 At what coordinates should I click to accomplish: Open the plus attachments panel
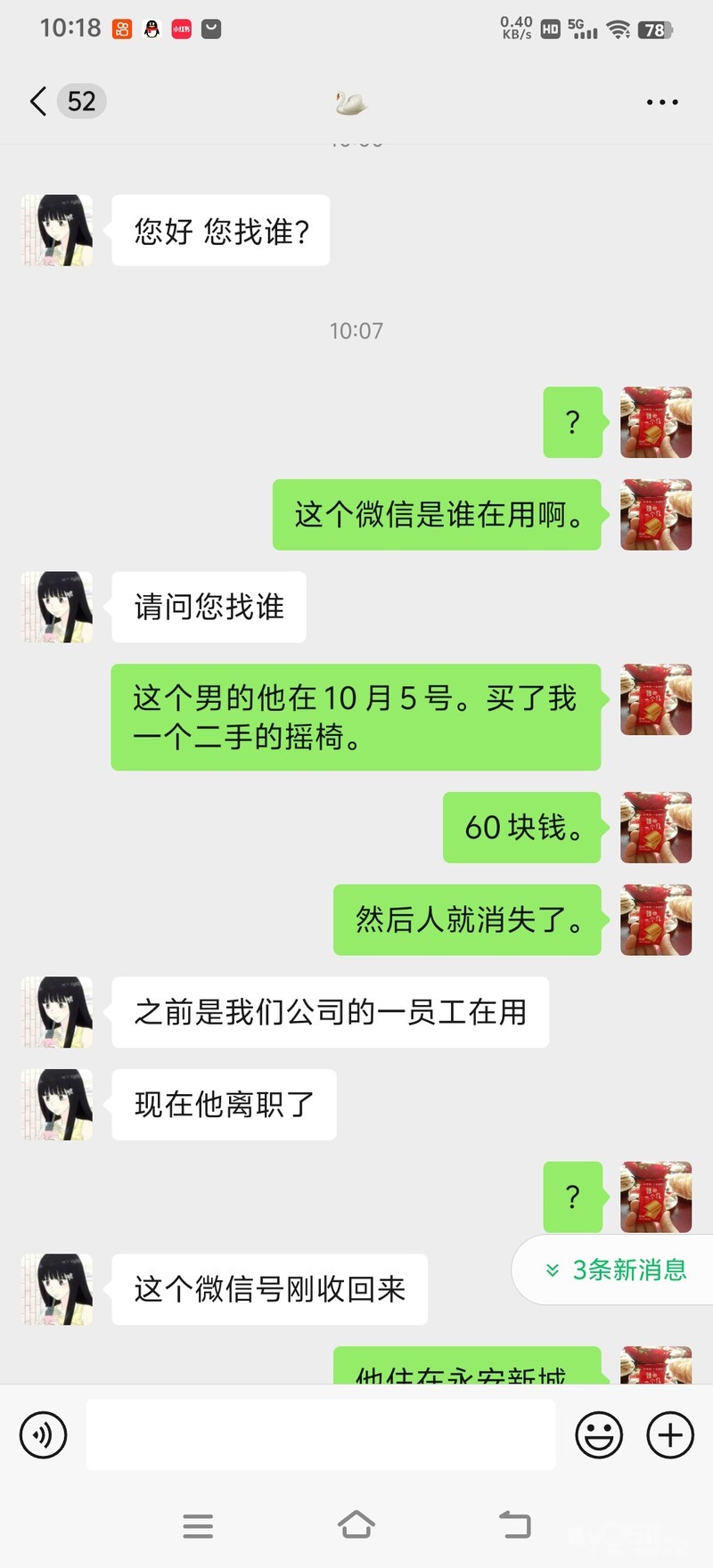click(x=669, y=1435)
